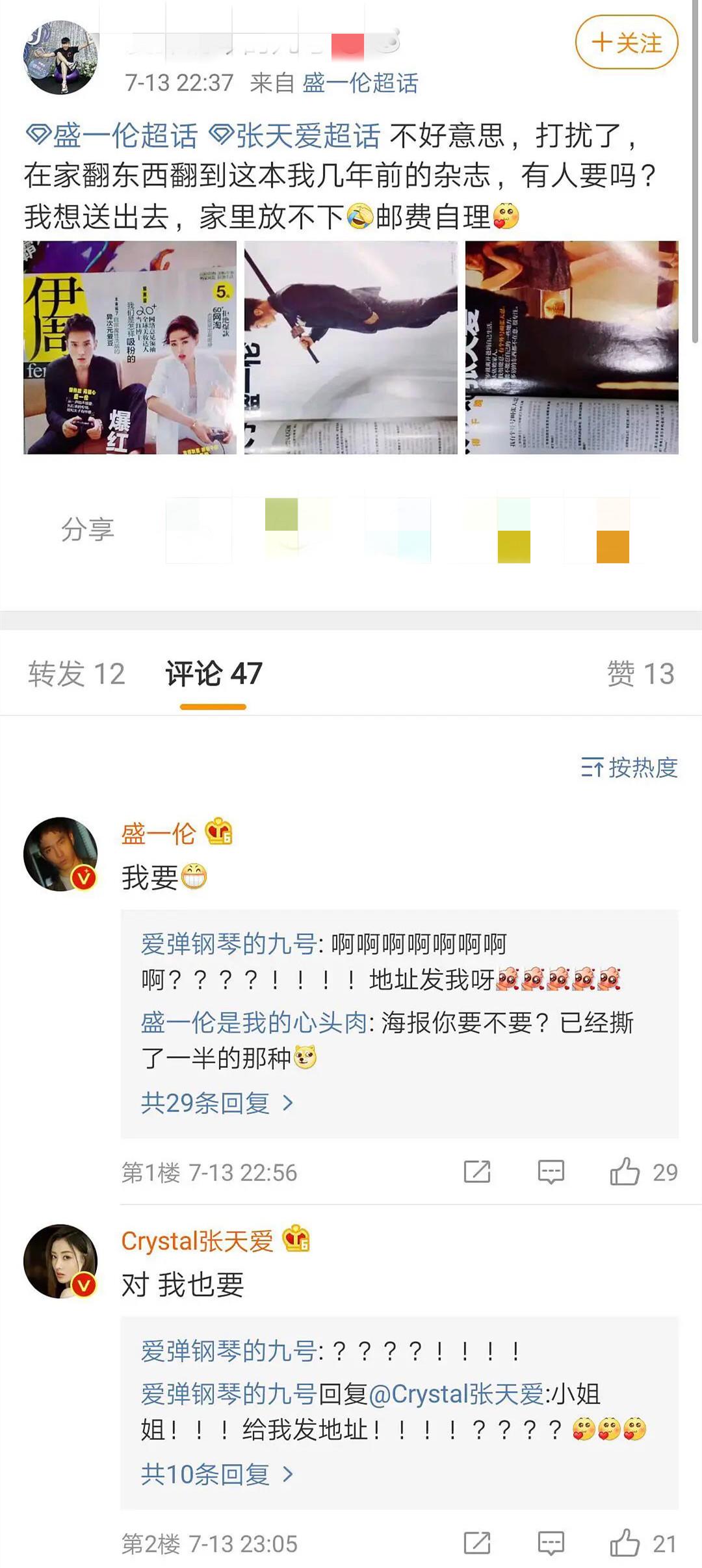
Task: Select the 评论 47 tab
Action: coord(213,674)
